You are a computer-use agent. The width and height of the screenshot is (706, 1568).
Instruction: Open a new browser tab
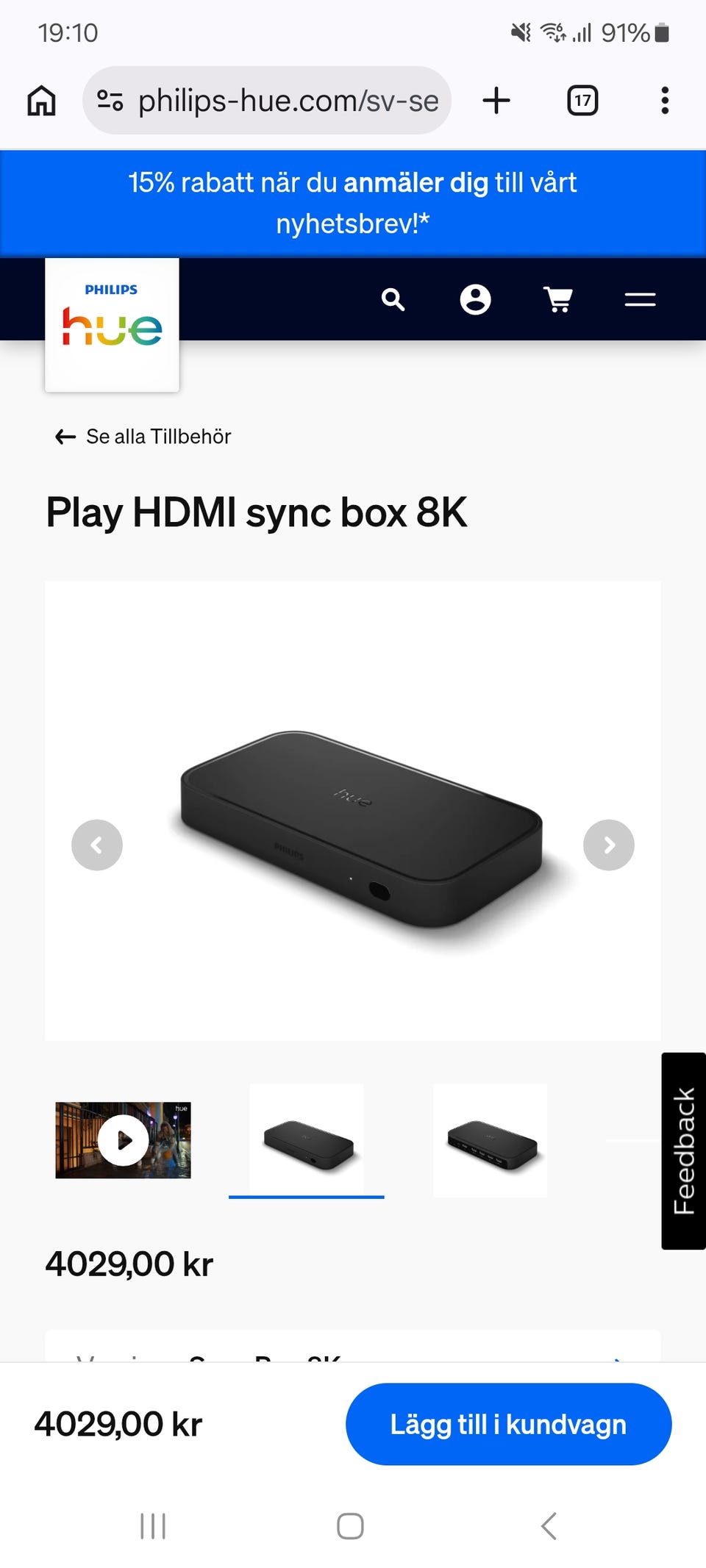496,101
